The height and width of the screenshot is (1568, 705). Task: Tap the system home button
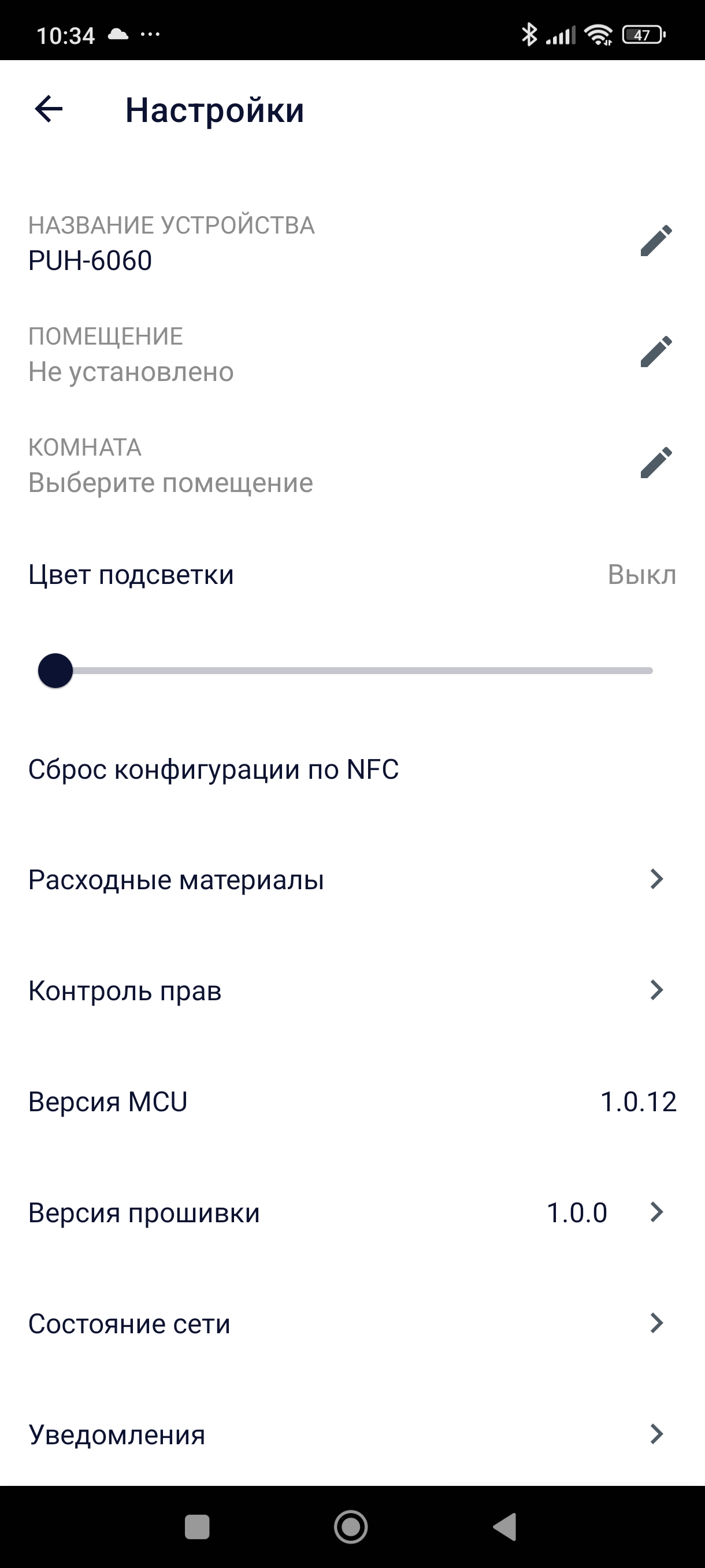(351, 1526)
